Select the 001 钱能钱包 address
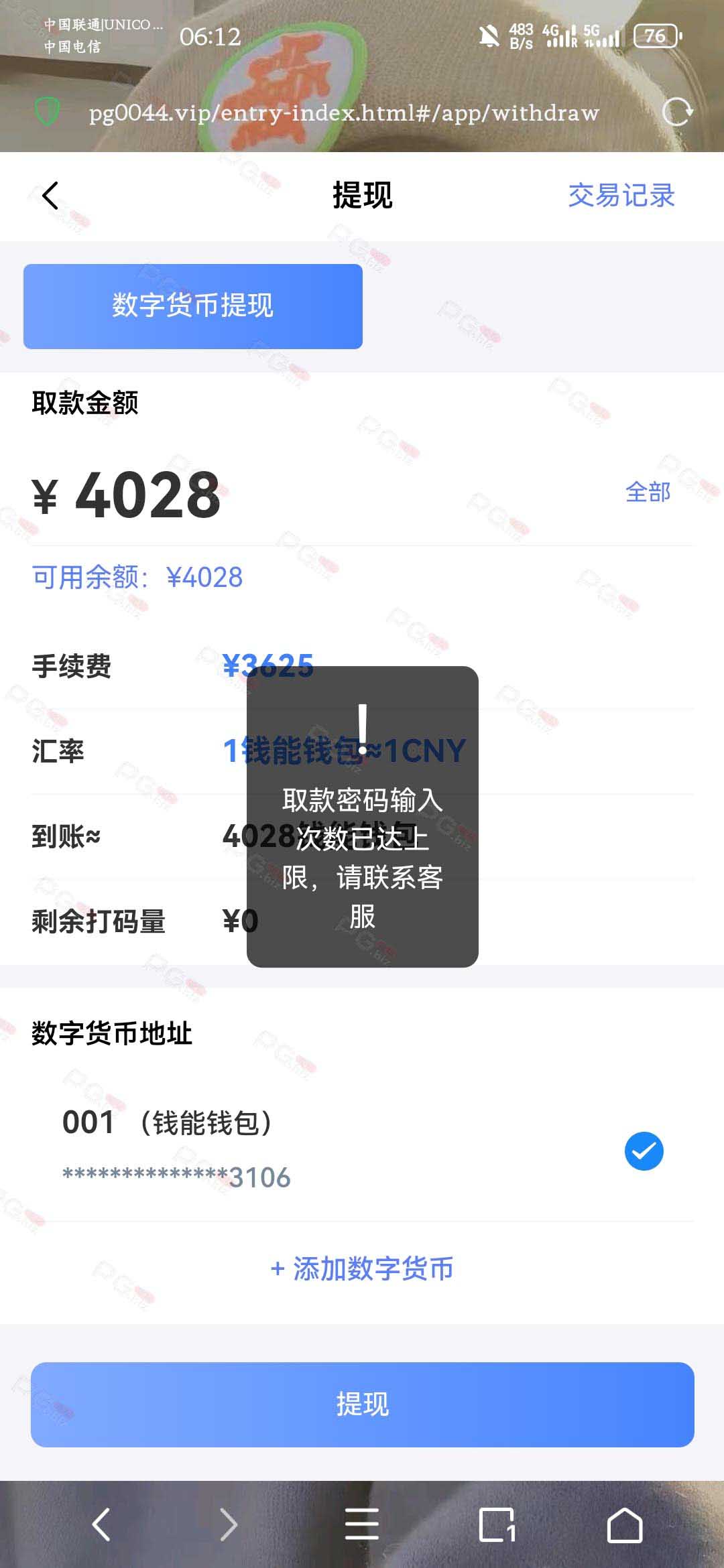Image resolution: width=724 pixels, height=1568 pixels. click(362, 1150)
